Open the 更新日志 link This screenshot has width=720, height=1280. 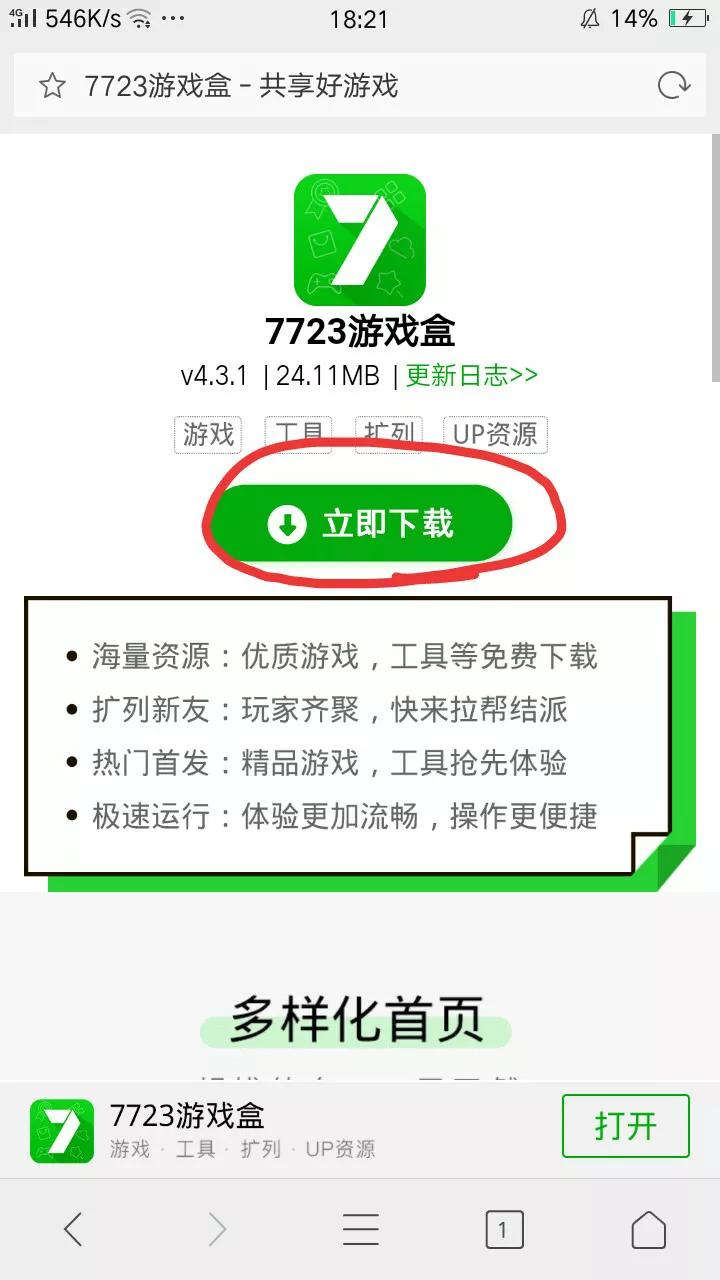pyautogui.click(x=471, y=376)
